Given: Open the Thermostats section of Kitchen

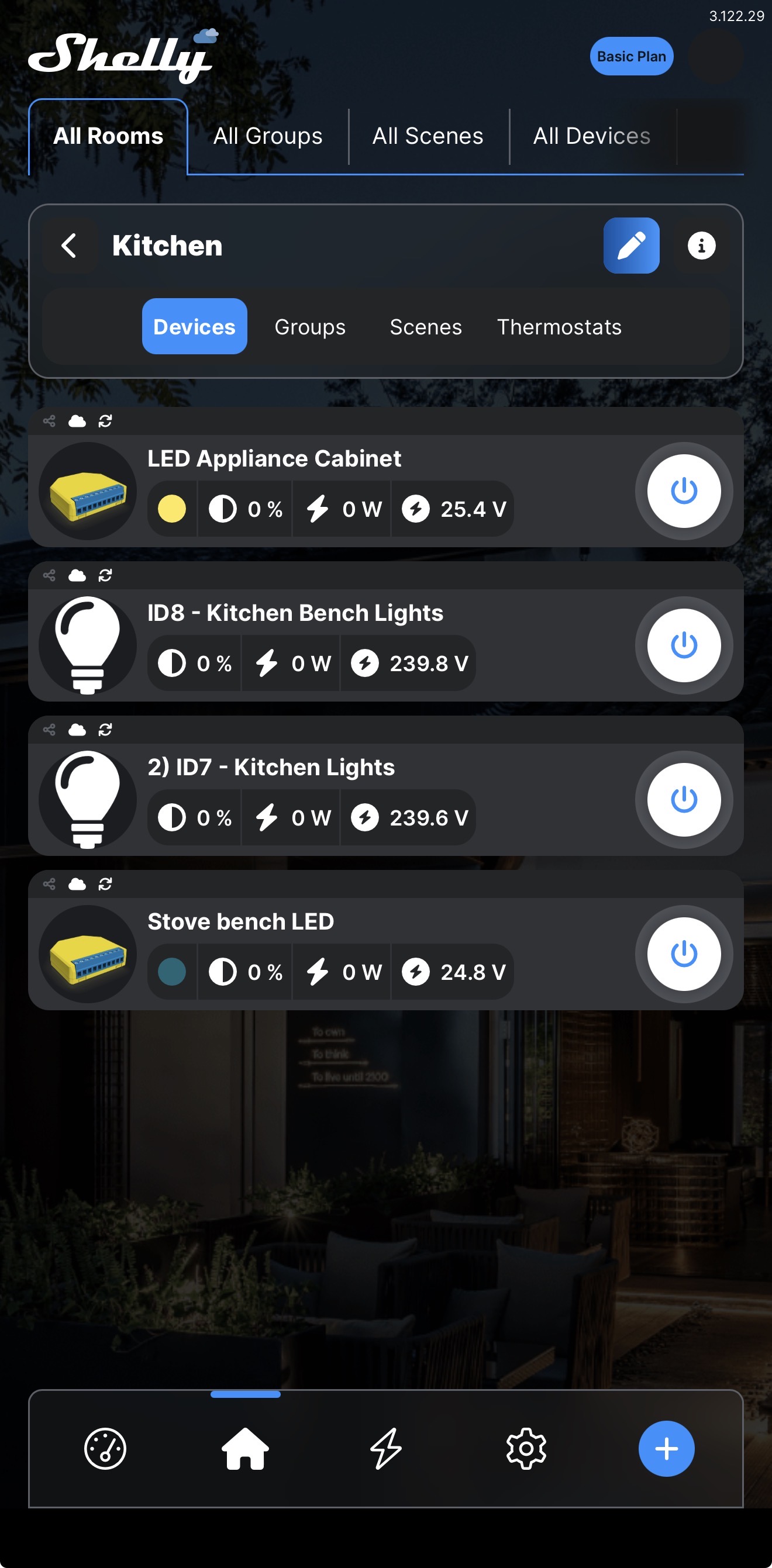Looking at the screenshot, I should (x=559, y=326).
